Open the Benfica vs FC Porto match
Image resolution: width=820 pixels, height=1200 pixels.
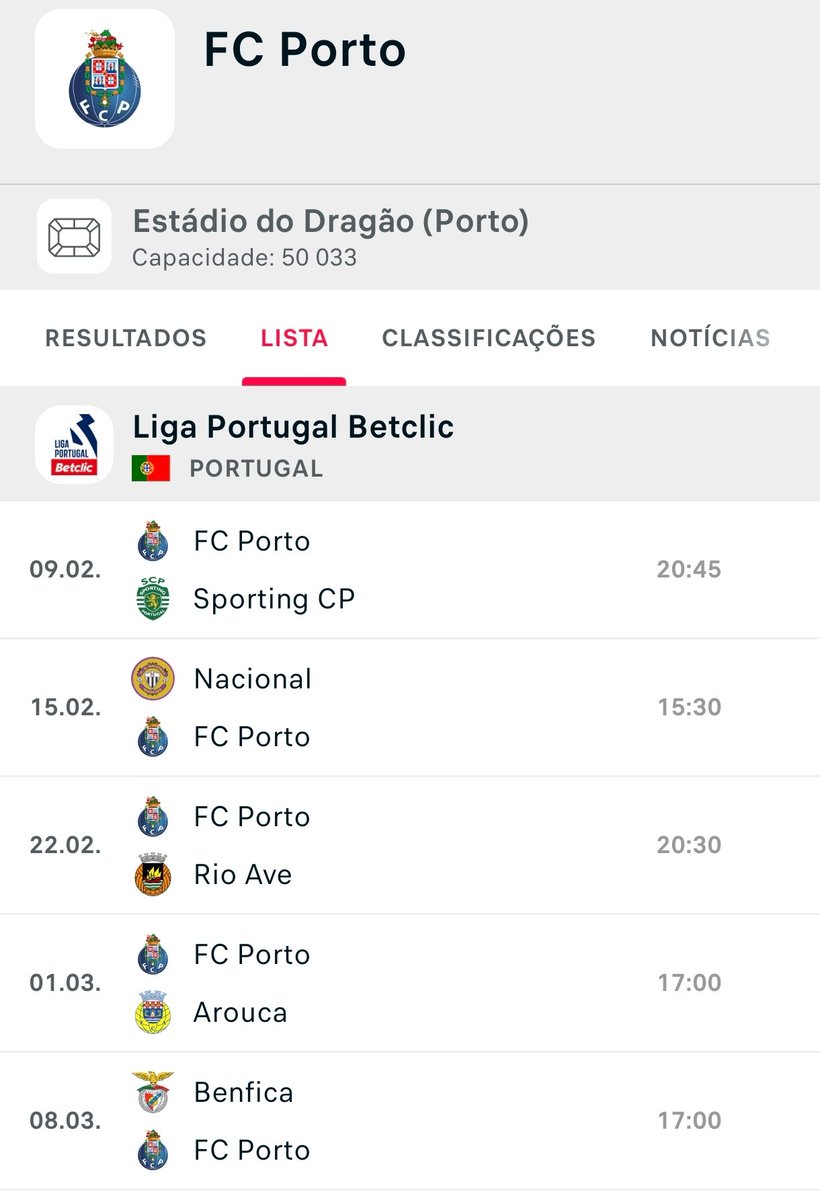410,1121
